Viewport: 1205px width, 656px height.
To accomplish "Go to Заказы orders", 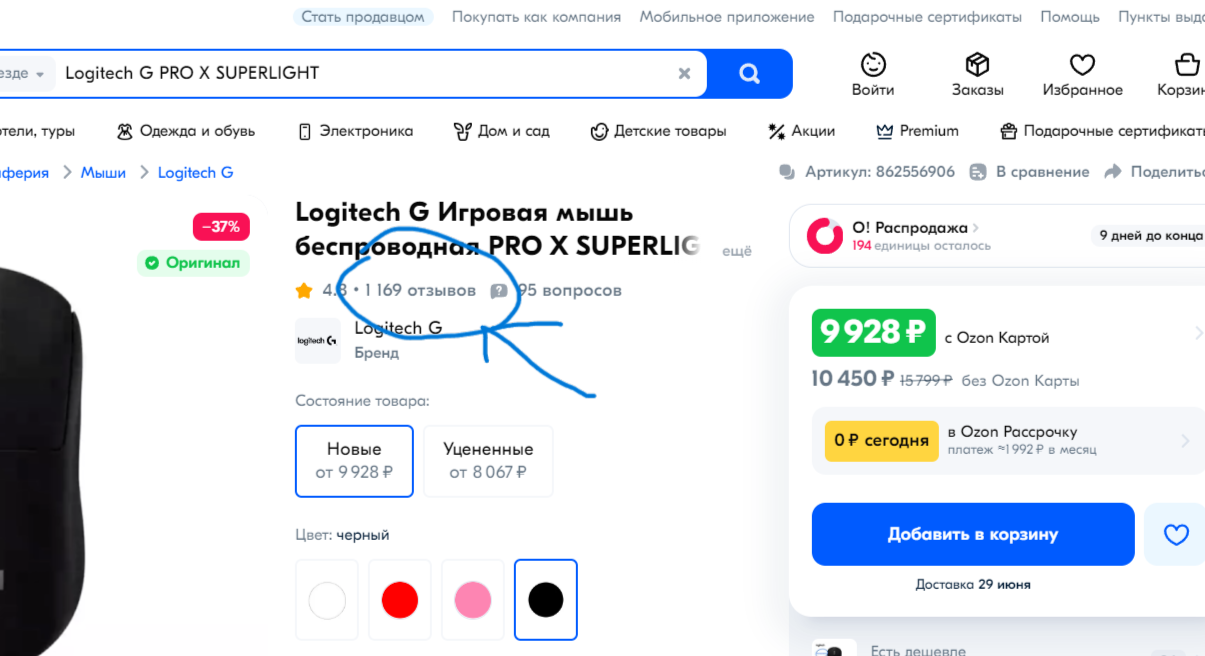I will click(977, 75).
